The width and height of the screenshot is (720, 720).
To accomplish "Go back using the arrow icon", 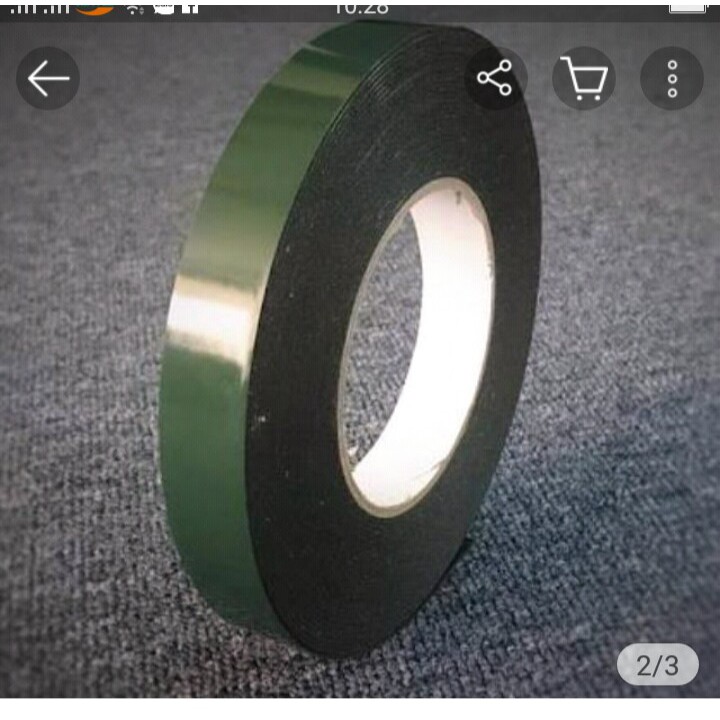I will pyautogui.click(x=47, y=78).
